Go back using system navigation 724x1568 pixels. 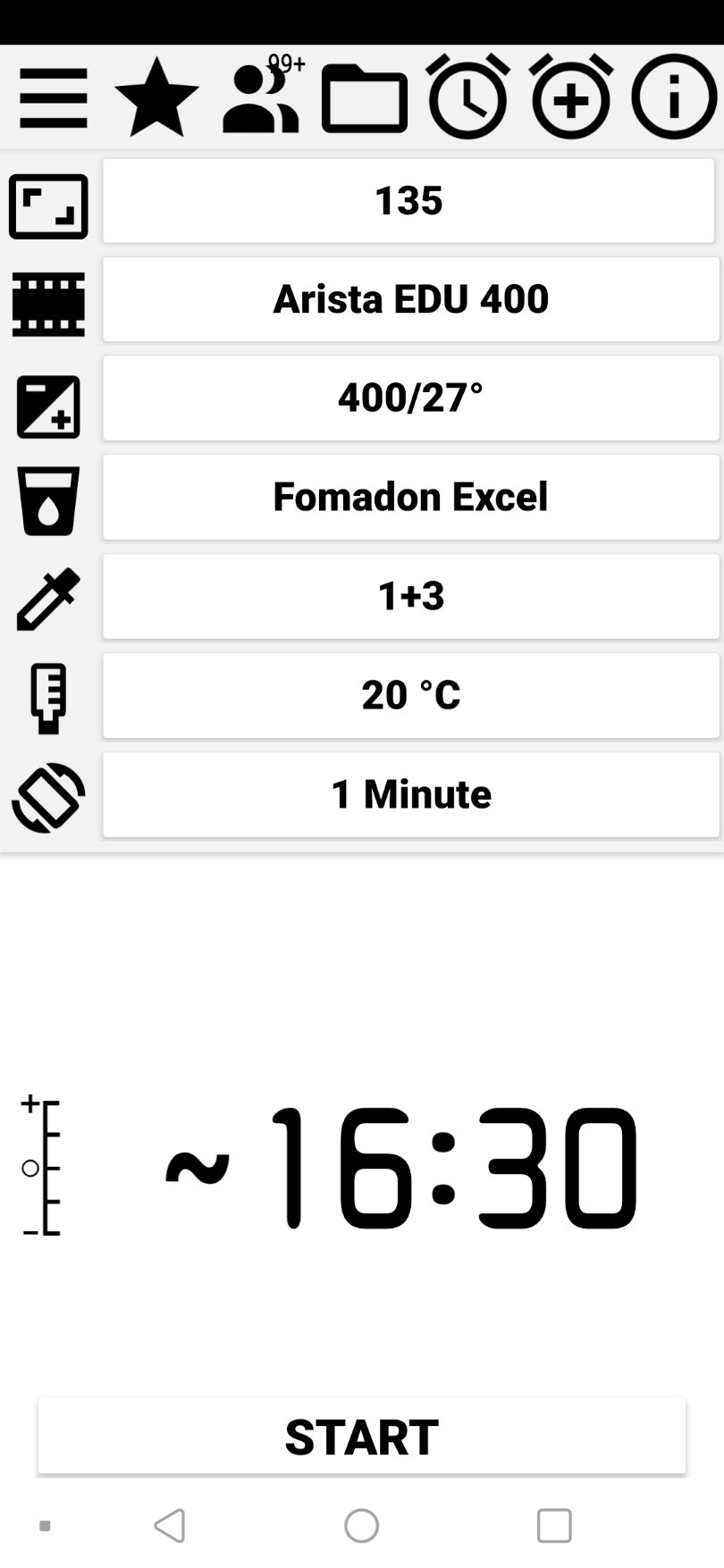point(169,1526)
